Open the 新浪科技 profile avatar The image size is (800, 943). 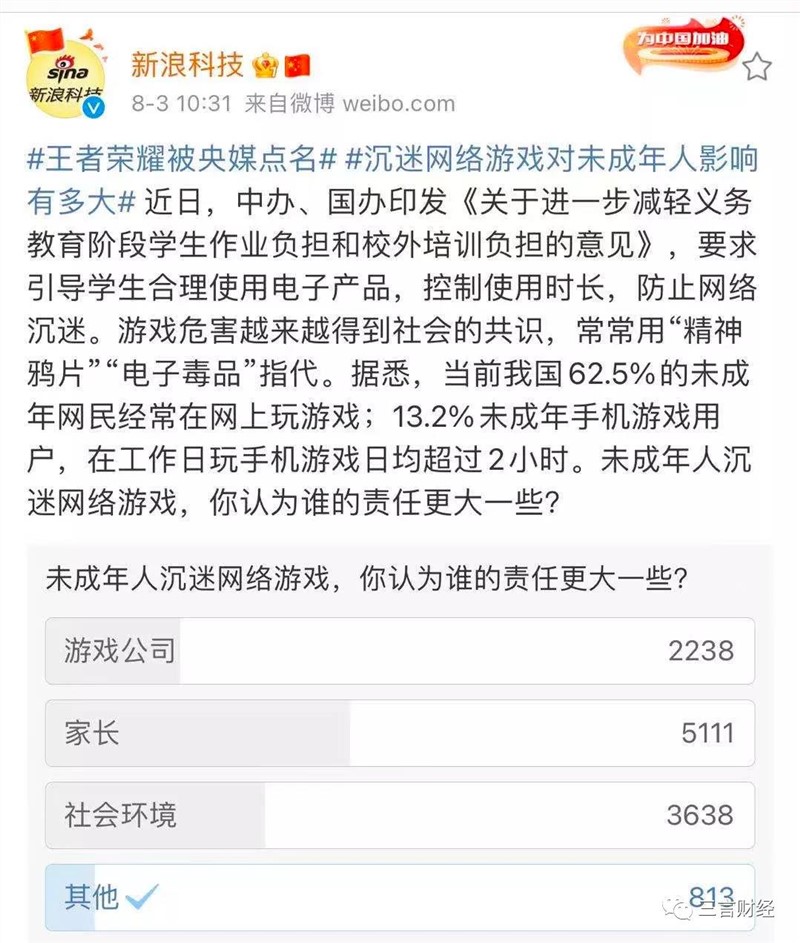(64, 78)
